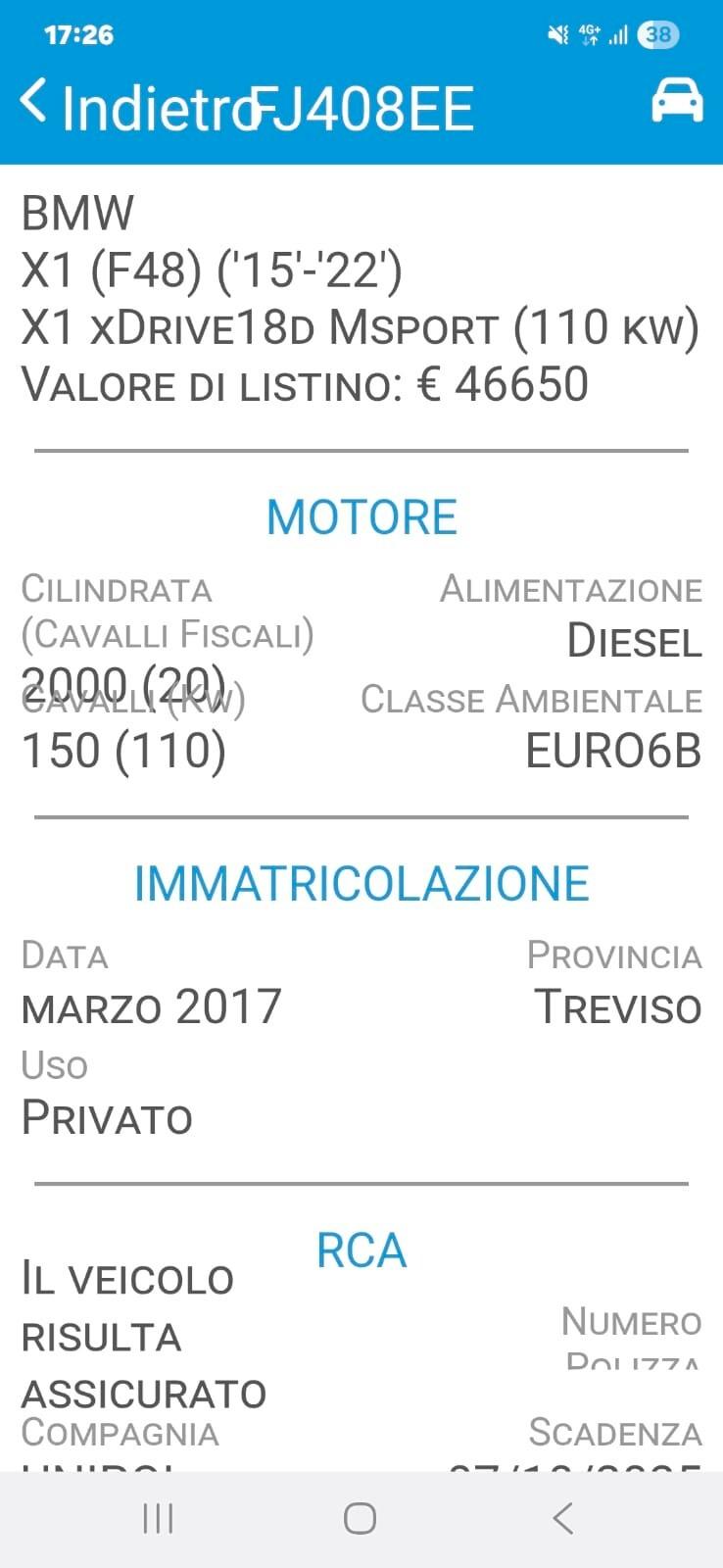The width and height of the screenshot is (723, 1568).
Task: Select the IMMATRICOLAZIONE section header
Action: click(x=362, y=881)
